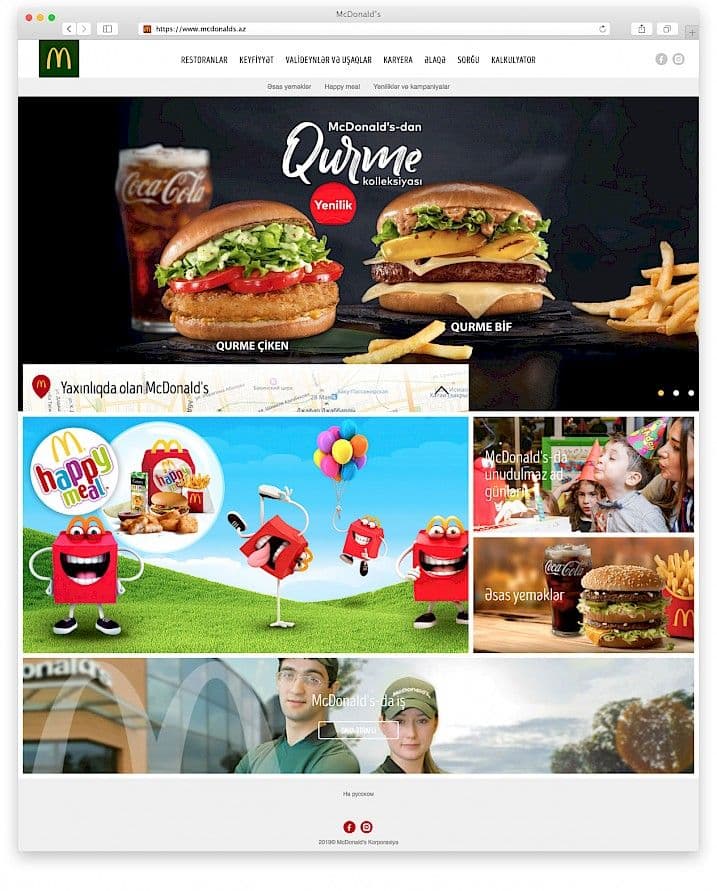Open VALİDEYNLƏR və UŞAQLAR page
Screen dimensions: 717x891
coord(328,60)
